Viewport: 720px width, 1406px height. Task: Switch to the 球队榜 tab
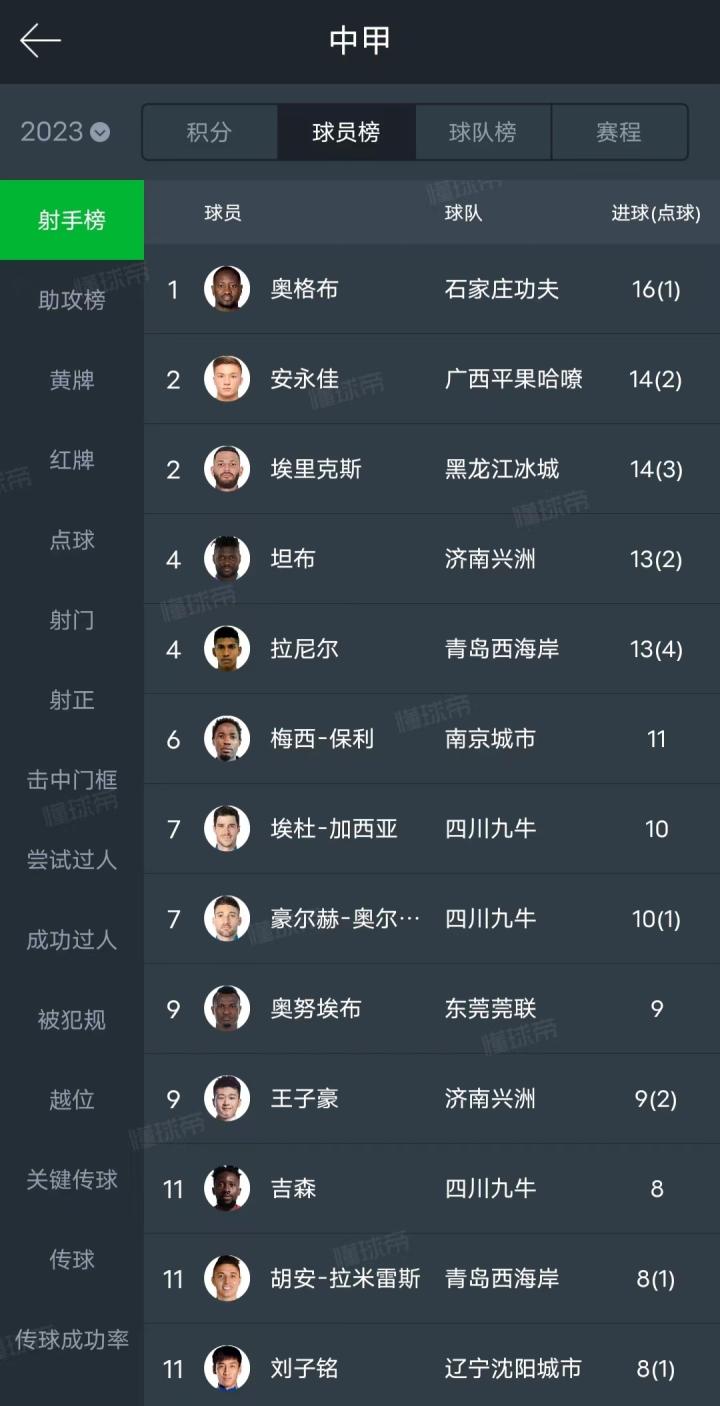482,132
